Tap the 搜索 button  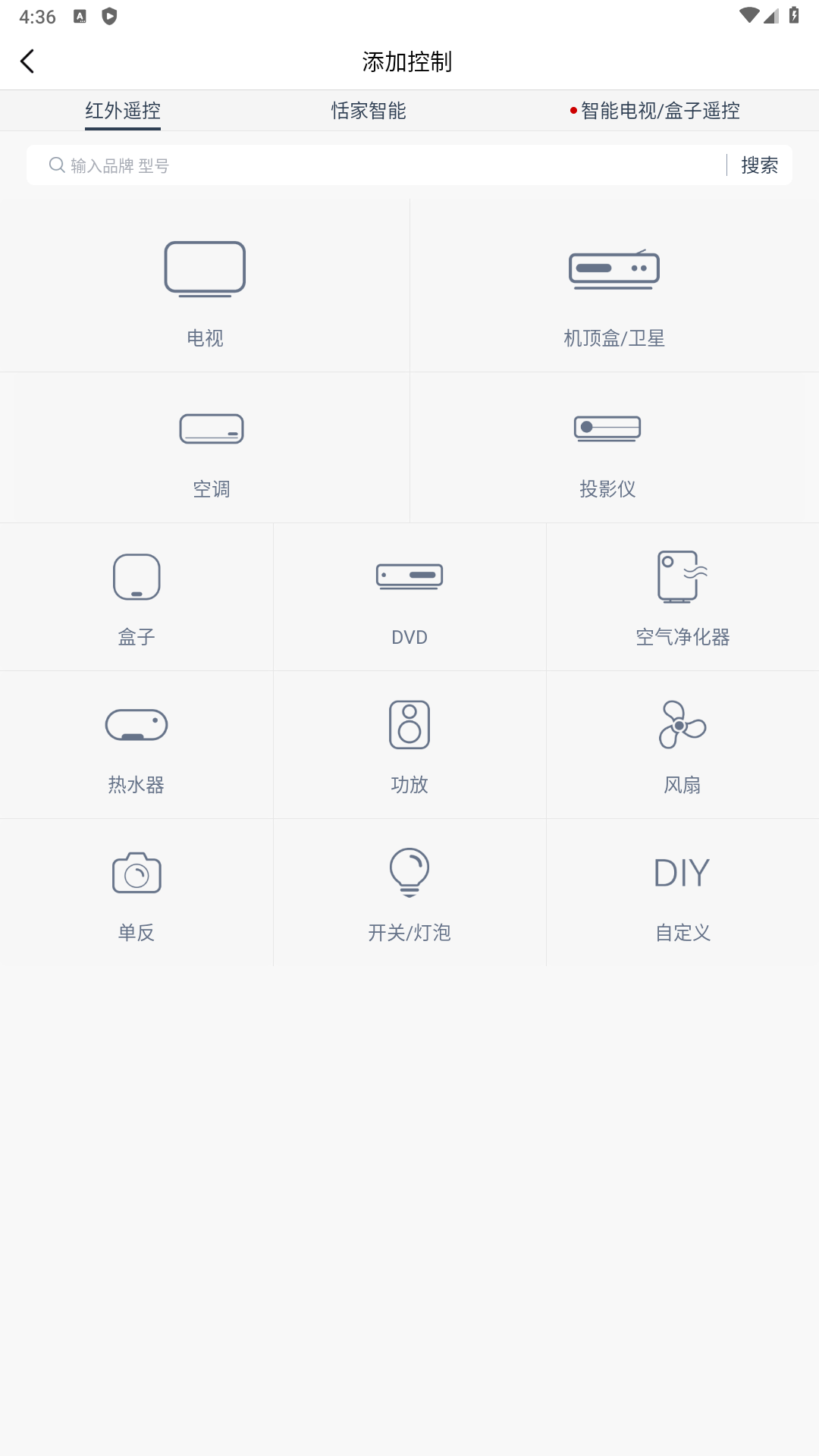coord(759,165)
